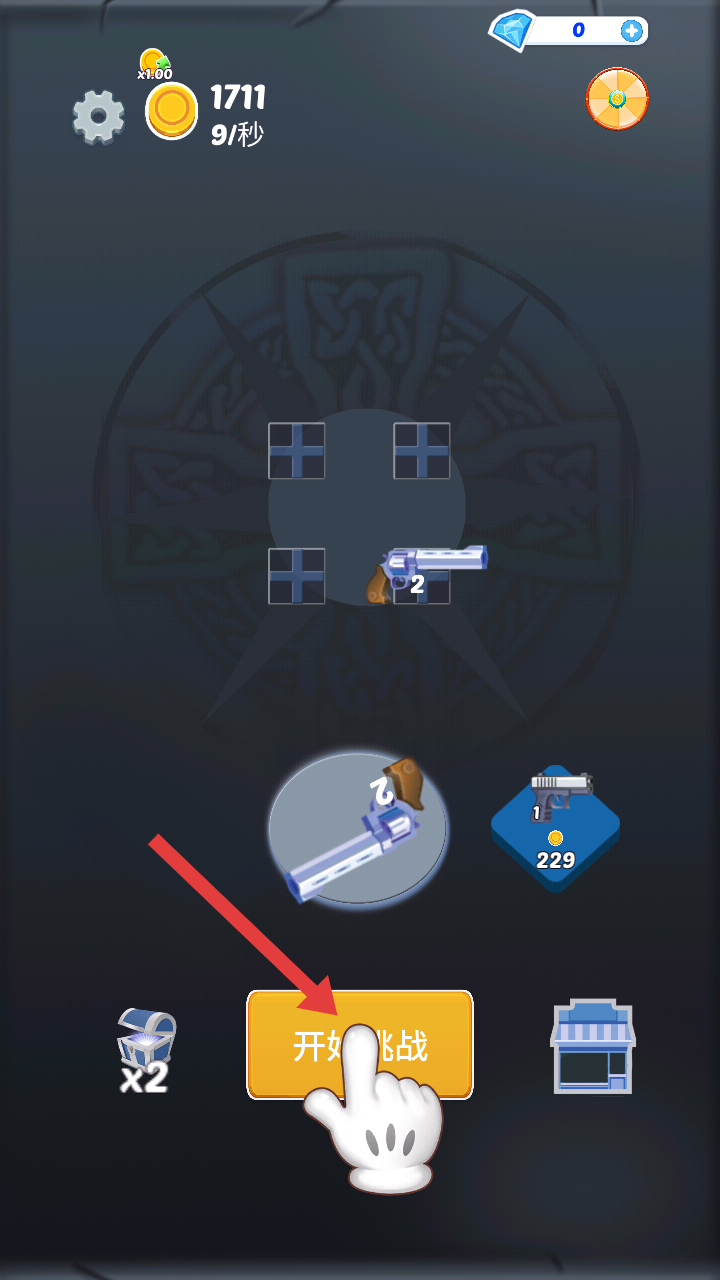The image size is (720, 1280).
Task: Buy the level 1 pistol for 229
Action: (556, 825)
